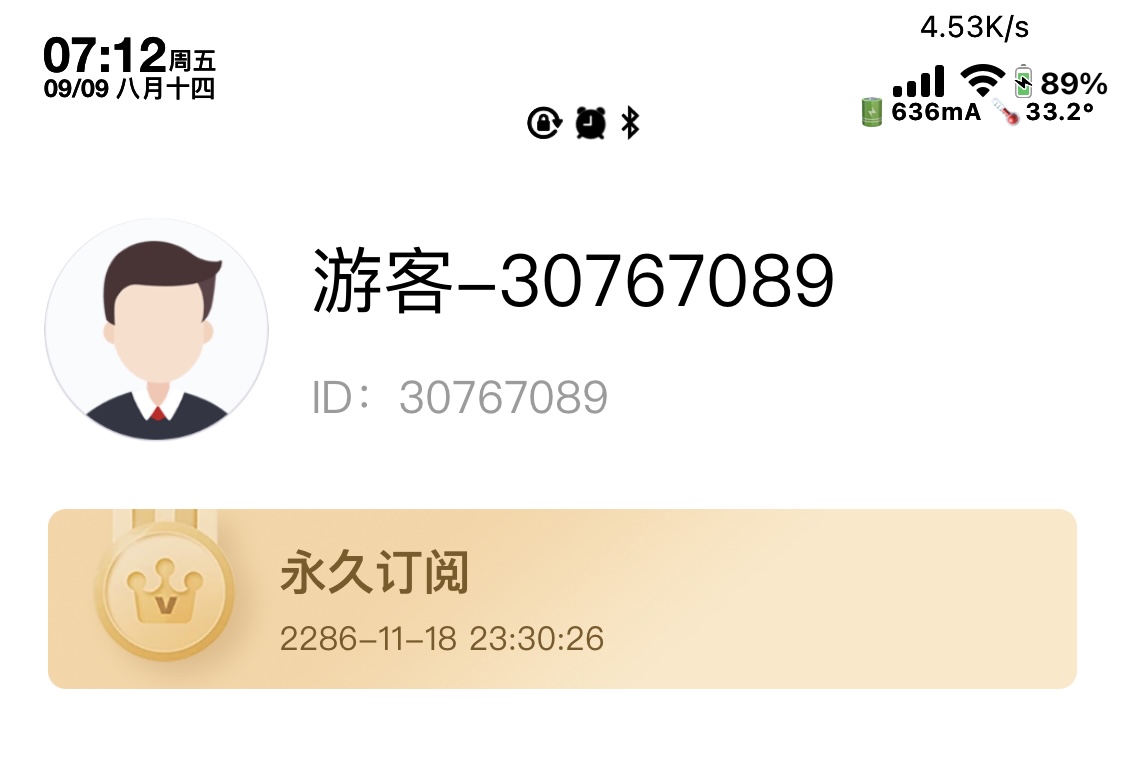The image size is (1125, 769).
Task: Open the guest profile avatar
Action: coord(156,330)
